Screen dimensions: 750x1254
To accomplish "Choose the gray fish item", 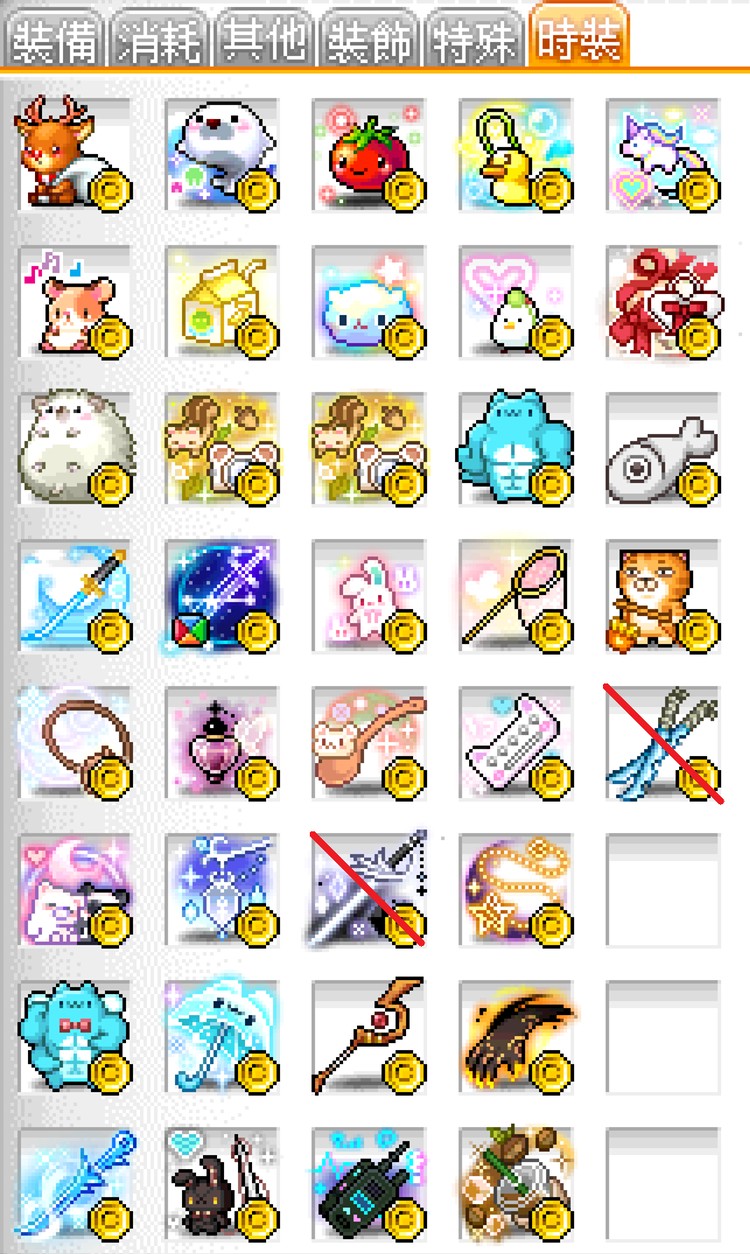I will [x=662, y=447].
